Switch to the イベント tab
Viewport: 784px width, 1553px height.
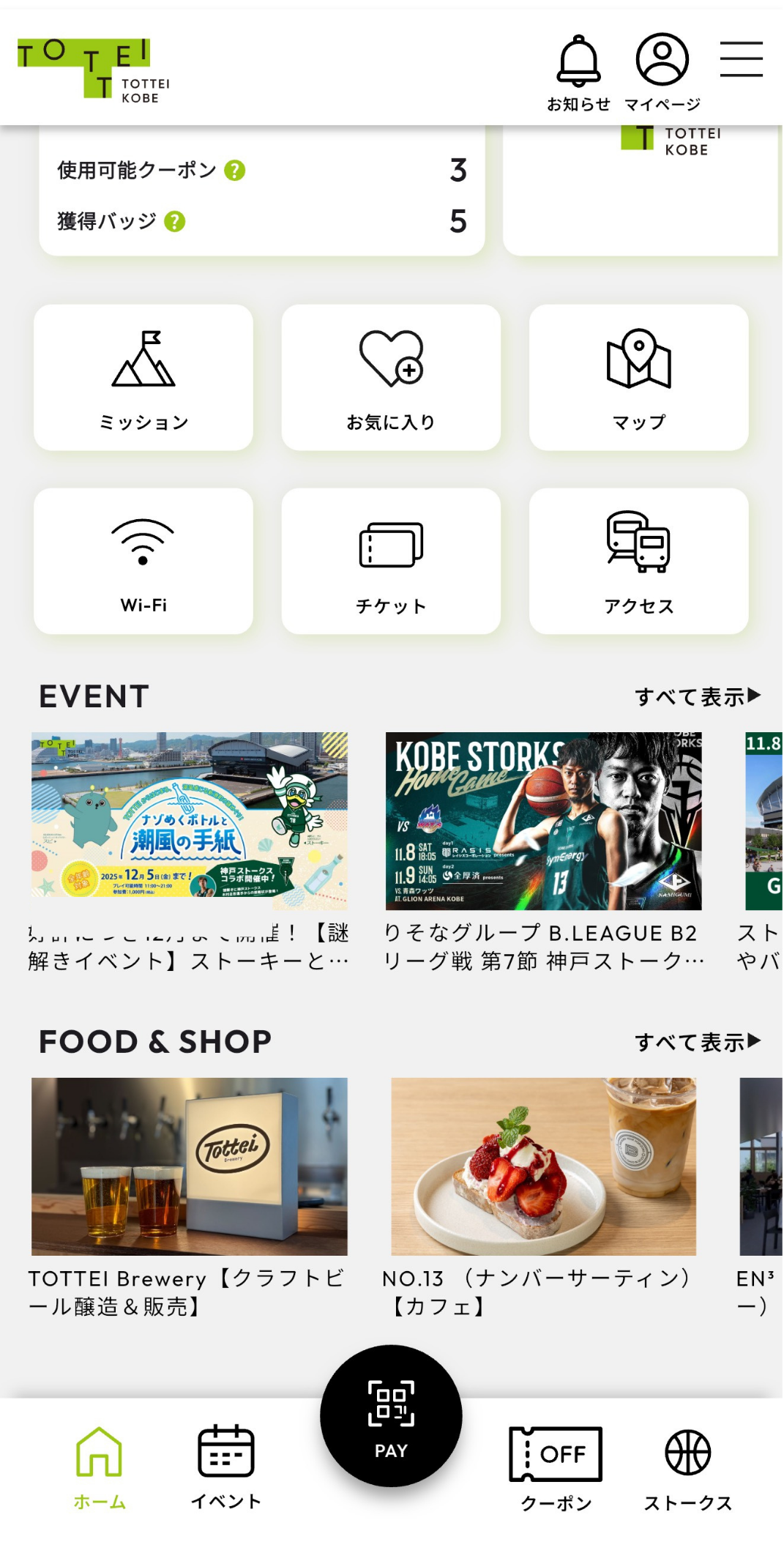[225, 1467]
